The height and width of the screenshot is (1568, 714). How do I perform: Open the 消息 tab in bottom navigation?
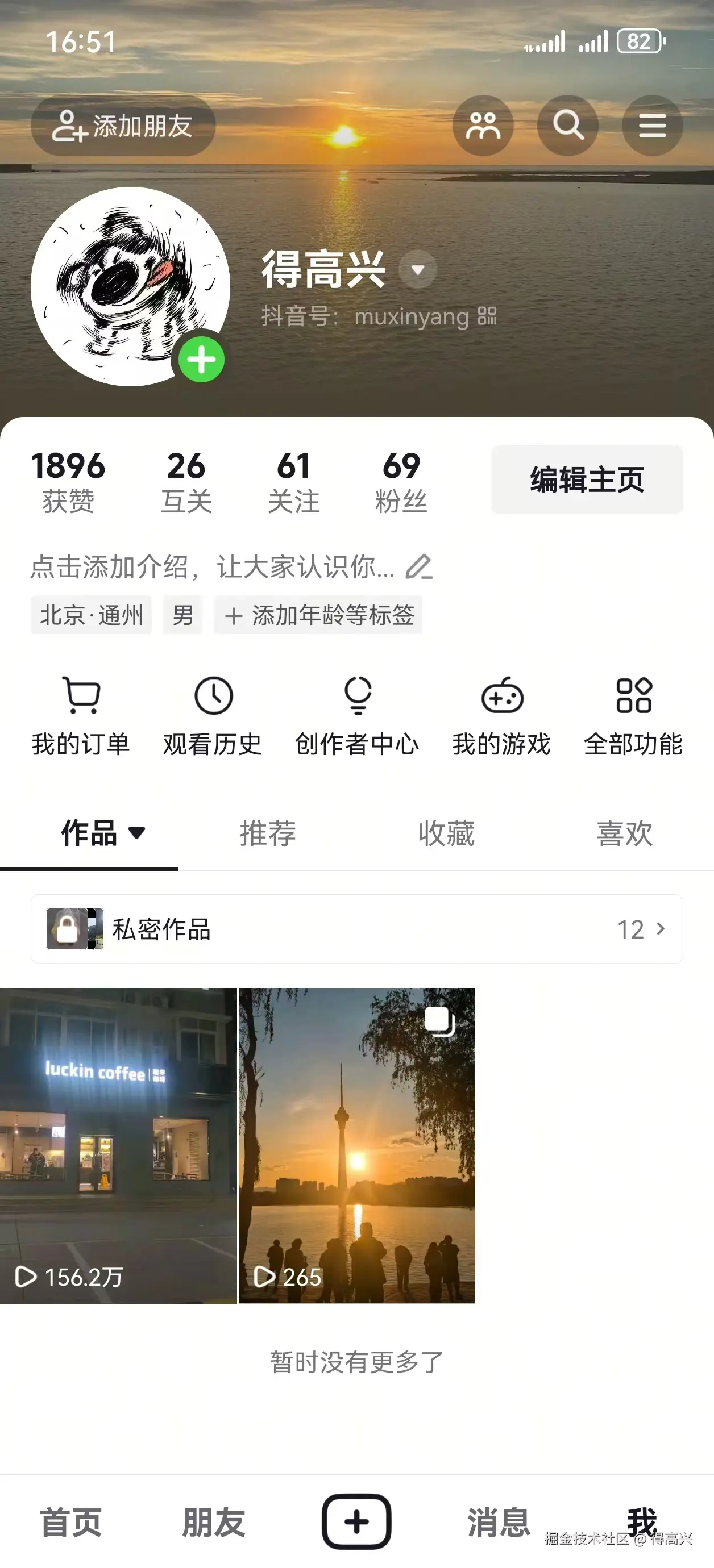click(498, 1519)
